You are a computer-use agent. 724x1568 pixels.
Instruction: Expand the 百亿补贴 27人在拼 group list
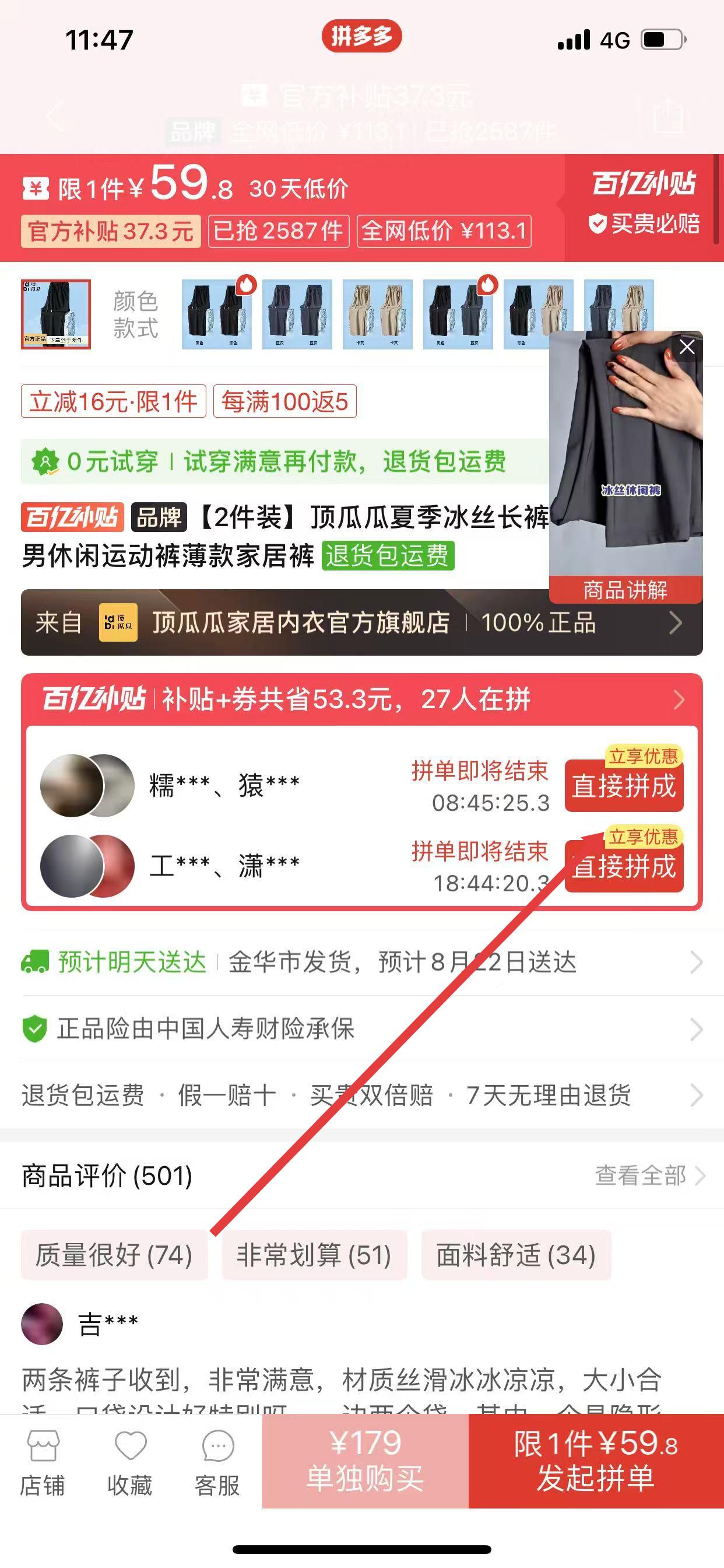coord(679,700)
